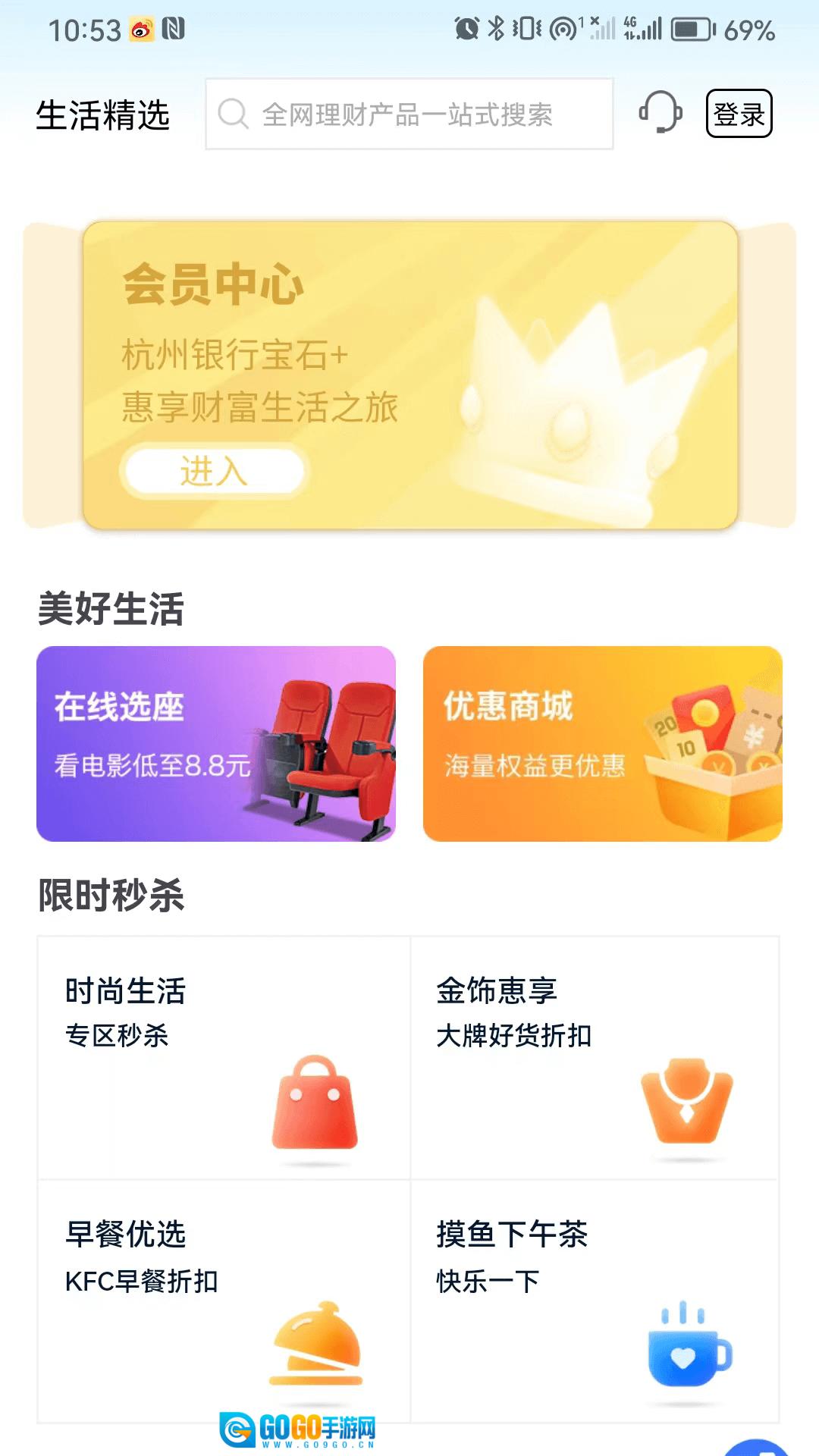Tap the magnifier icon in the search bar

pos(234,114)
